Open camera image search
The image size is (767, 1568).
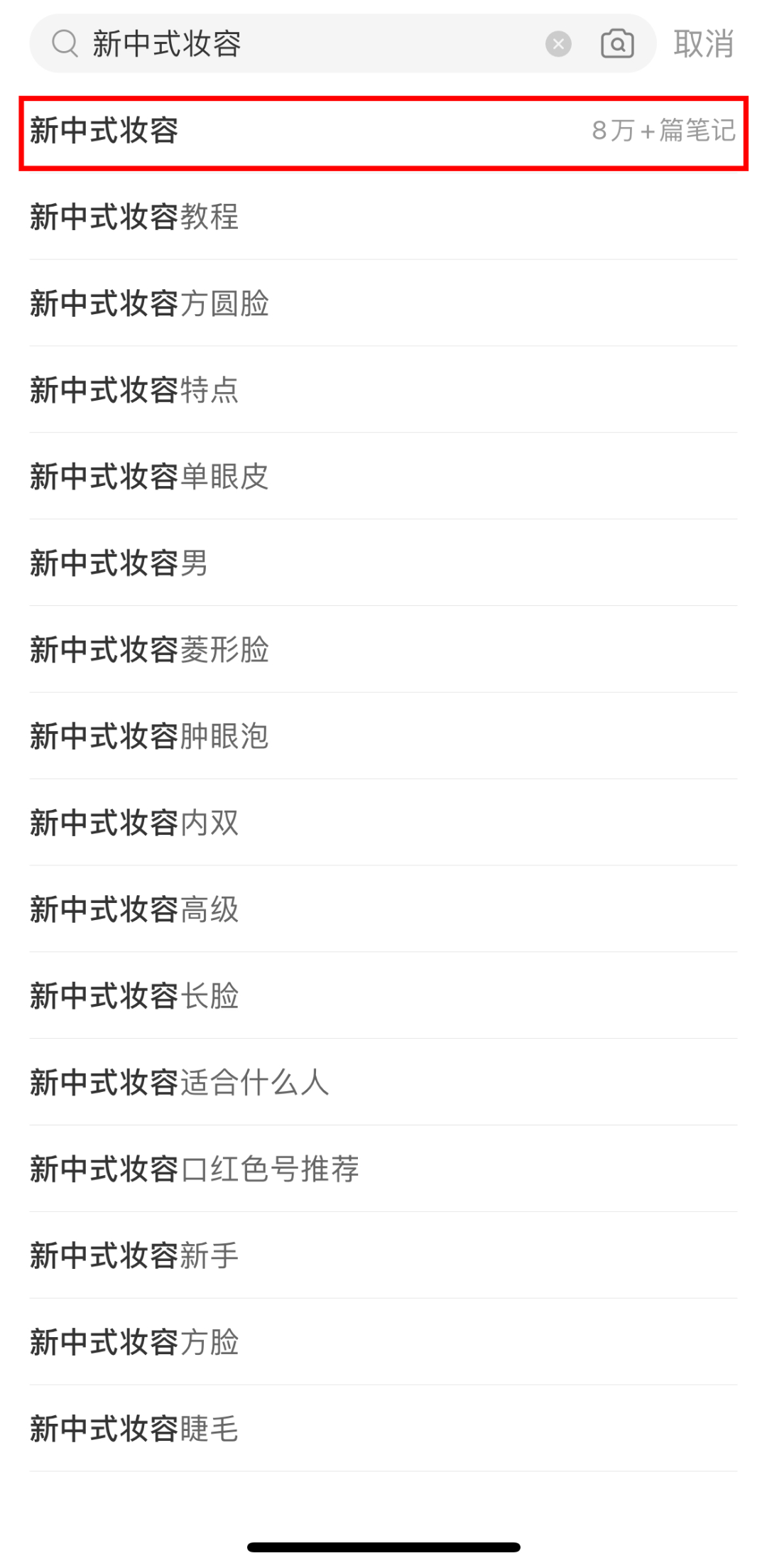617,44
